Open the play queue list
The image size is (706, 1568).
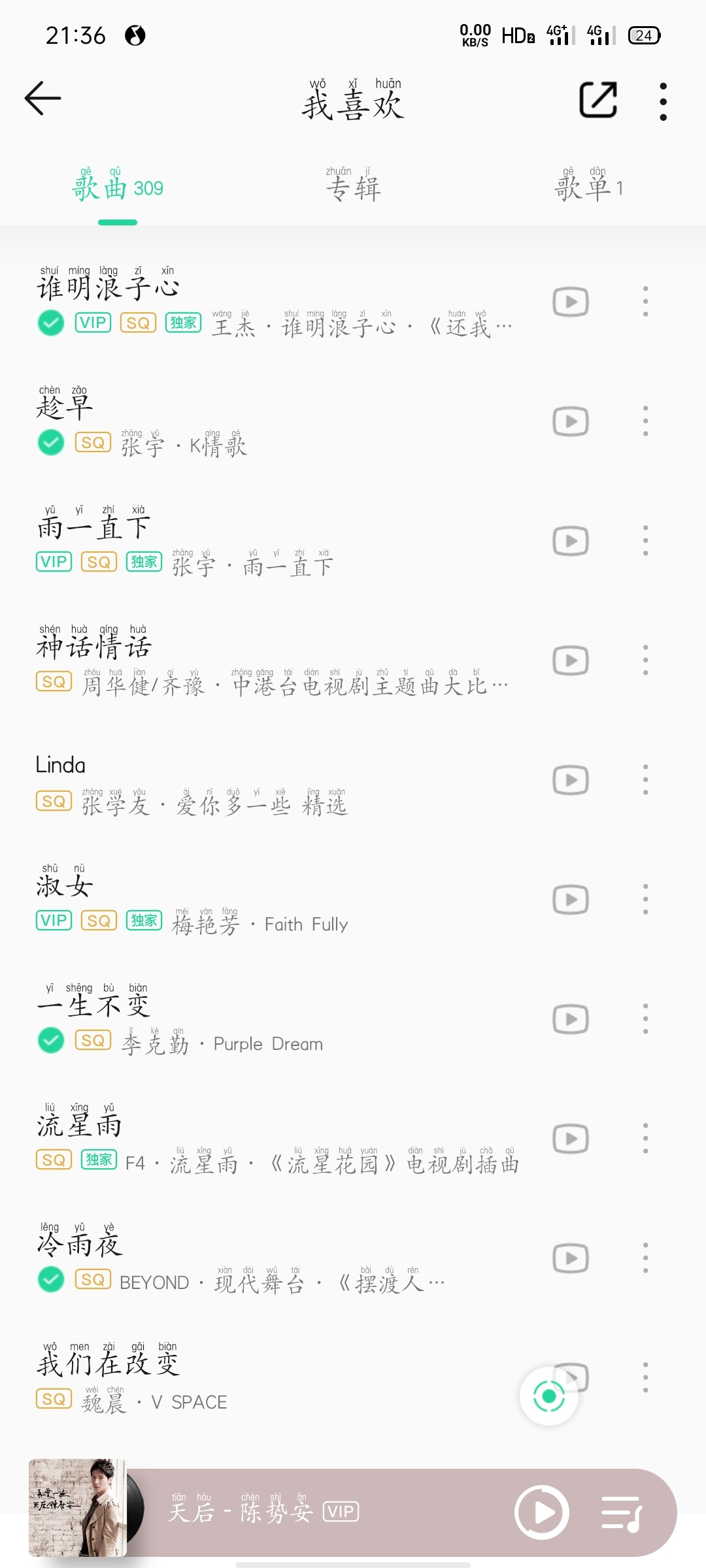click(622, 1512)
